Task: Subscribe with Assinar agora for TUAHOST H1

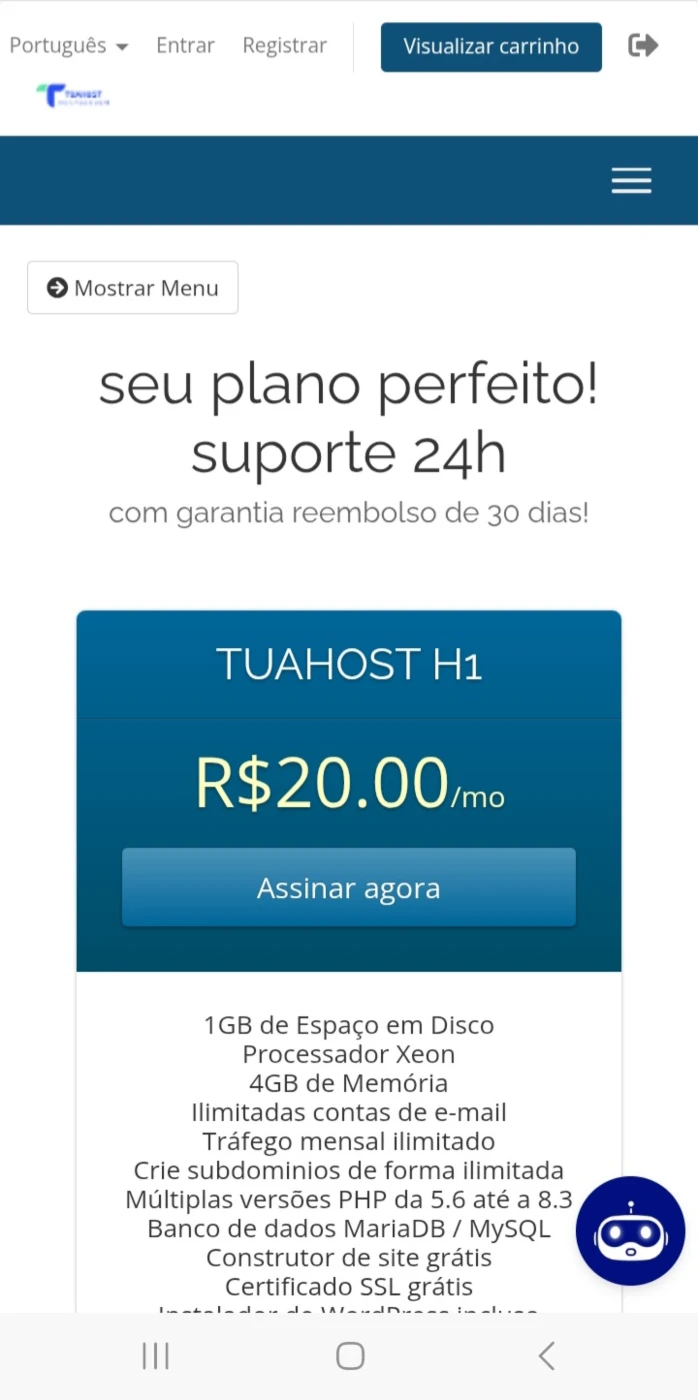Action: (x=349, y=888)
